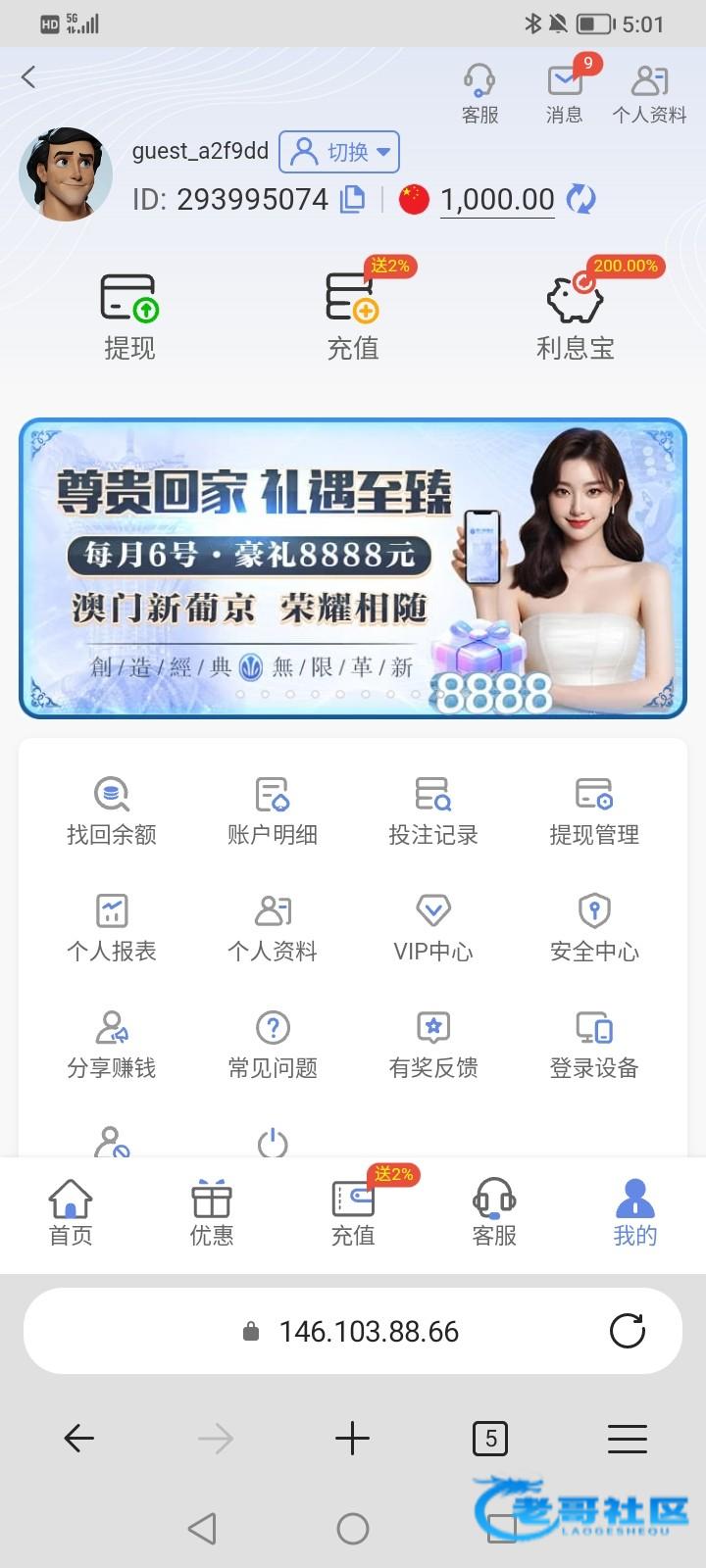Copy the user ID 293995074

[x=352, y=200]
